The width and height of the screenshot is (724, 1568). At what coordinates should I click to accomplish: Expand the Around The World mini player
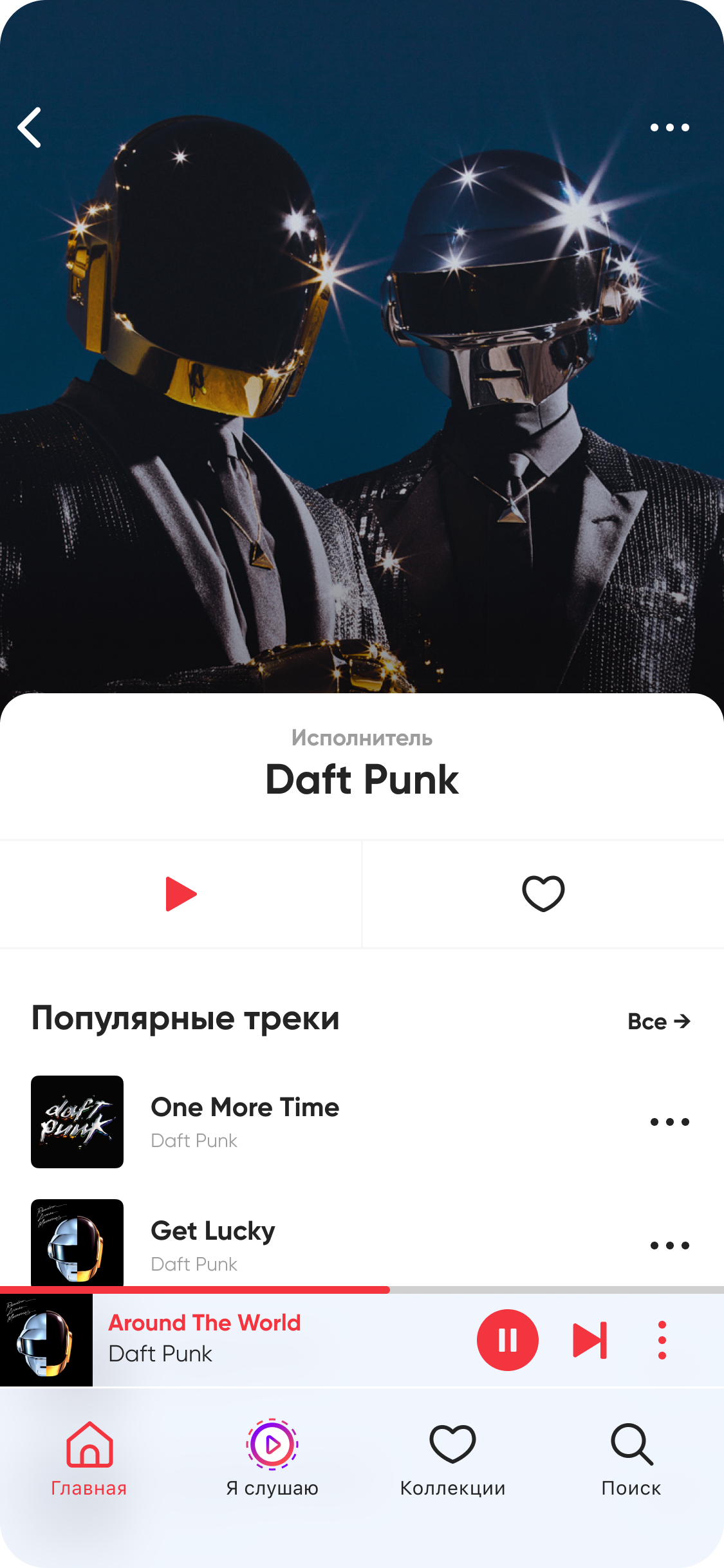(257, 1339)
